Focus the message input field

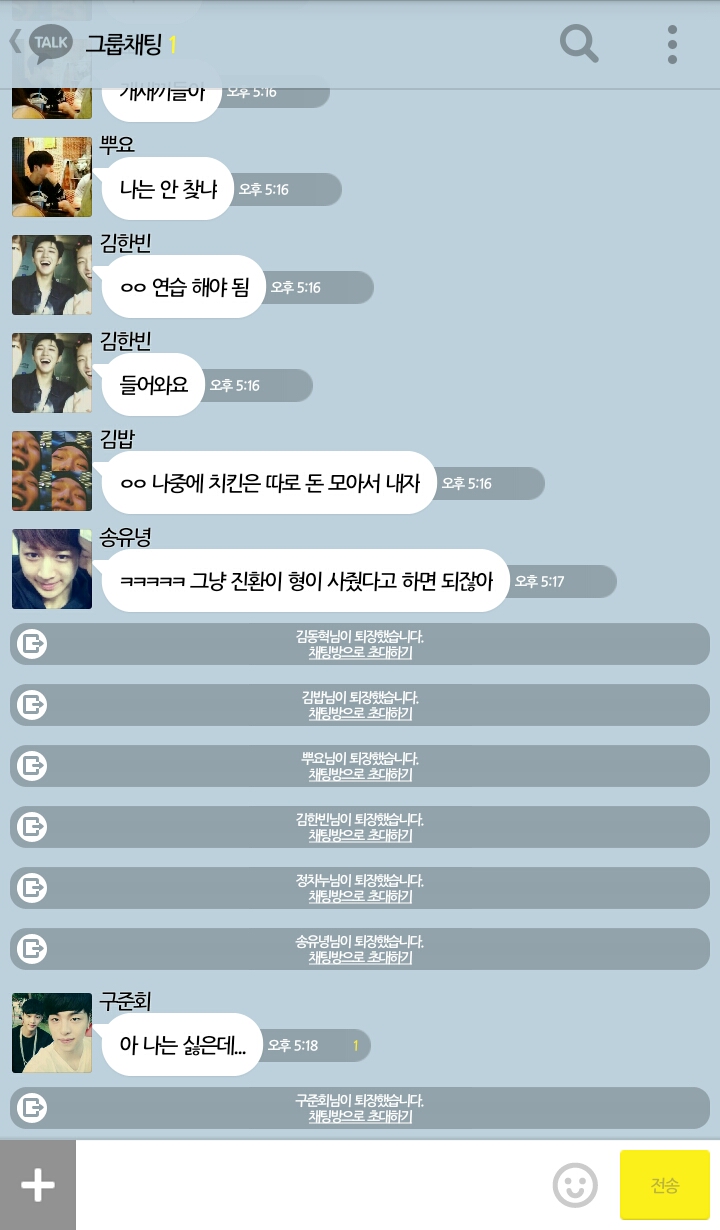310,1185
